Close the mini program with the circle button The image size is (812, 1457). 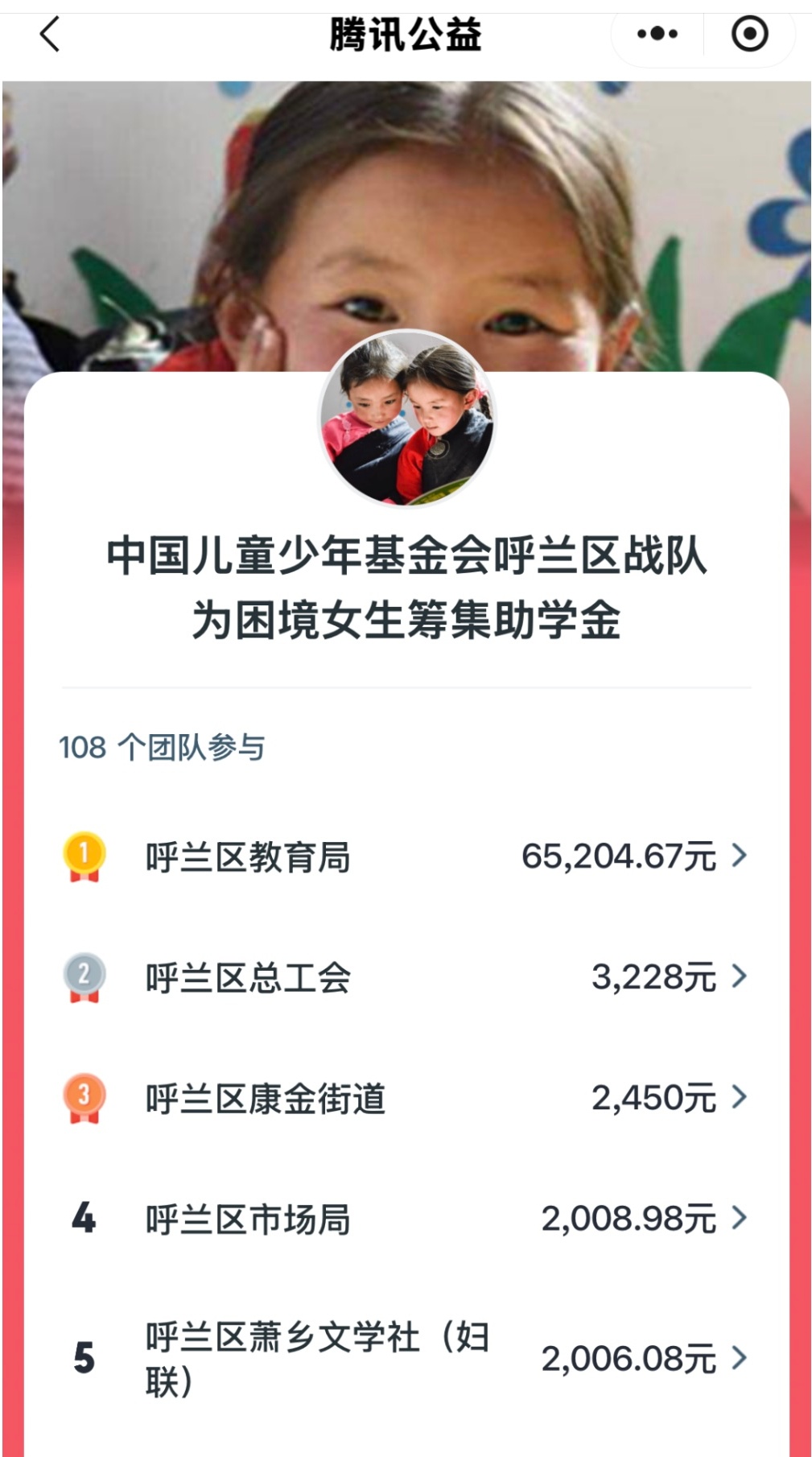click(x=749, y=34)
